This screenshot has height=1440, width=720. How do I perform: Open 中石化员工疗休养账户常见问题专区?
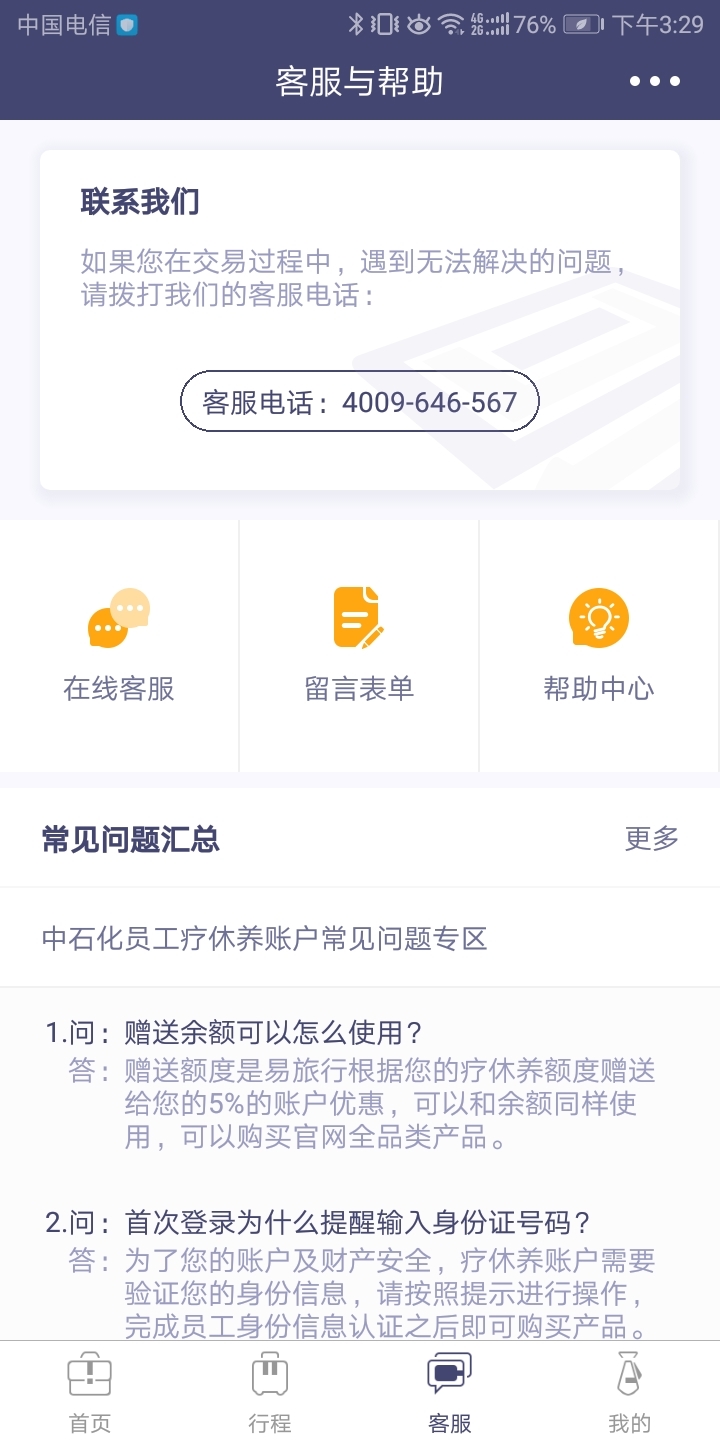[265, 939]
